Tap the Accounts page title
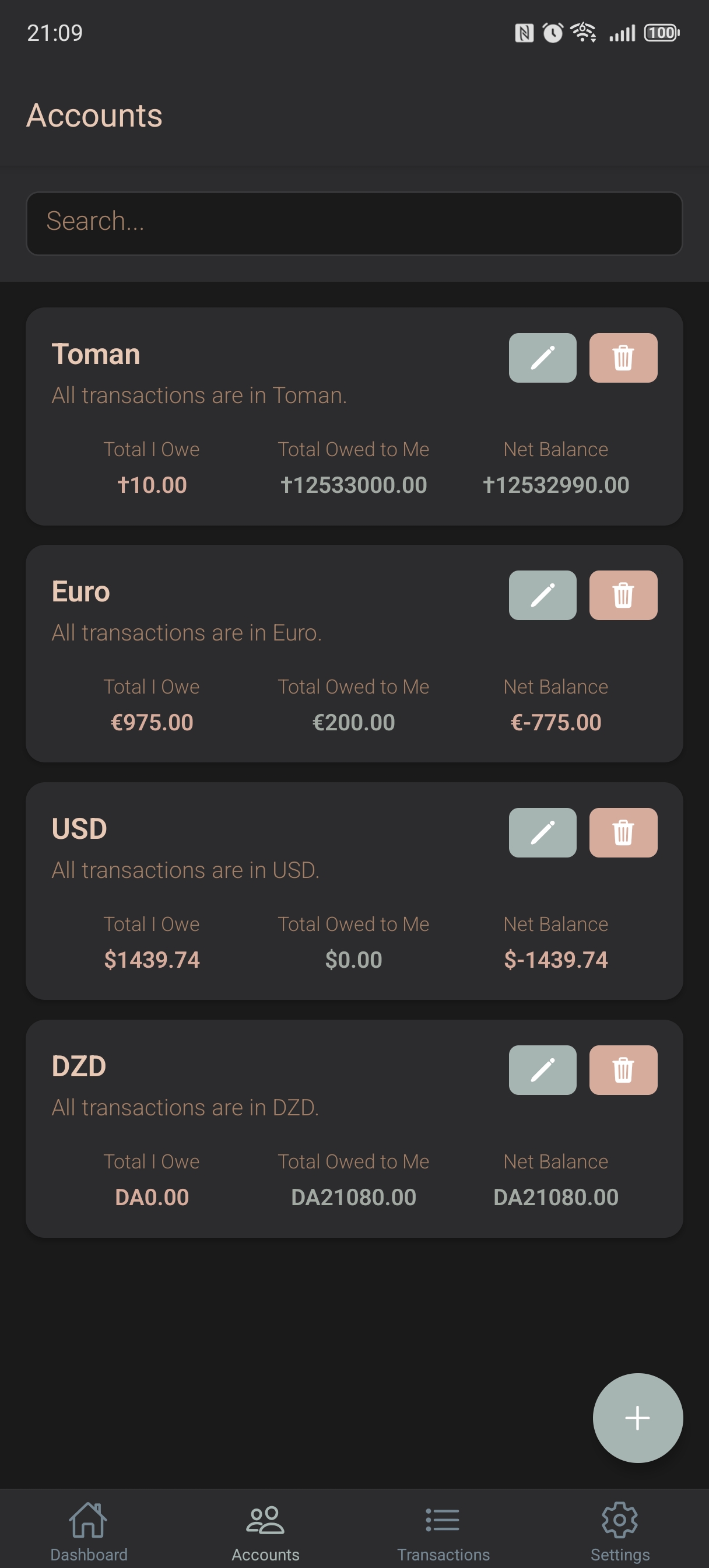Image resolution: width=709 pixels, height=1568 pixels. [x=94, y=114]
